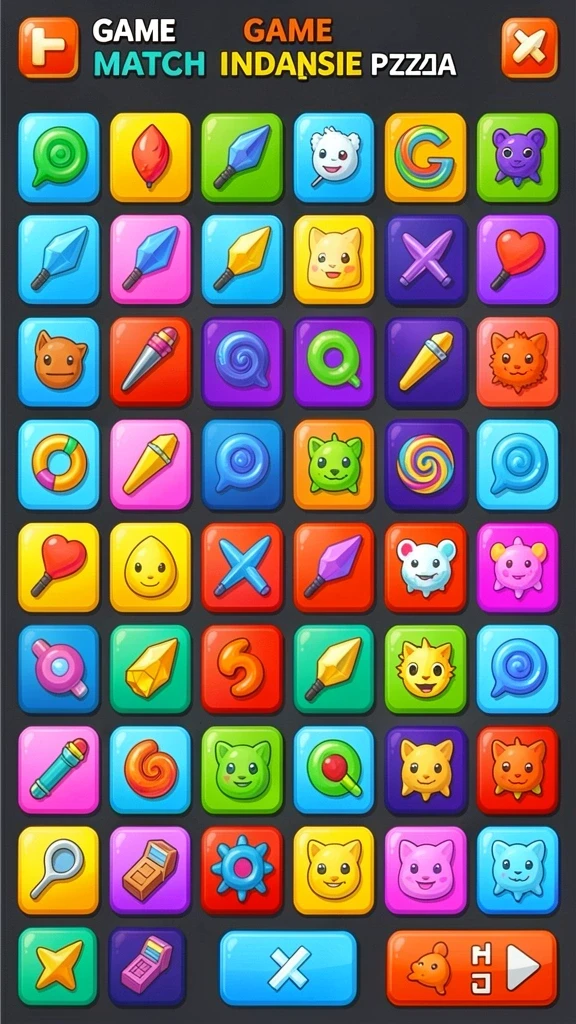Tap the brown cat on the blue tile
576x1024 pixels.
[59, 362]
